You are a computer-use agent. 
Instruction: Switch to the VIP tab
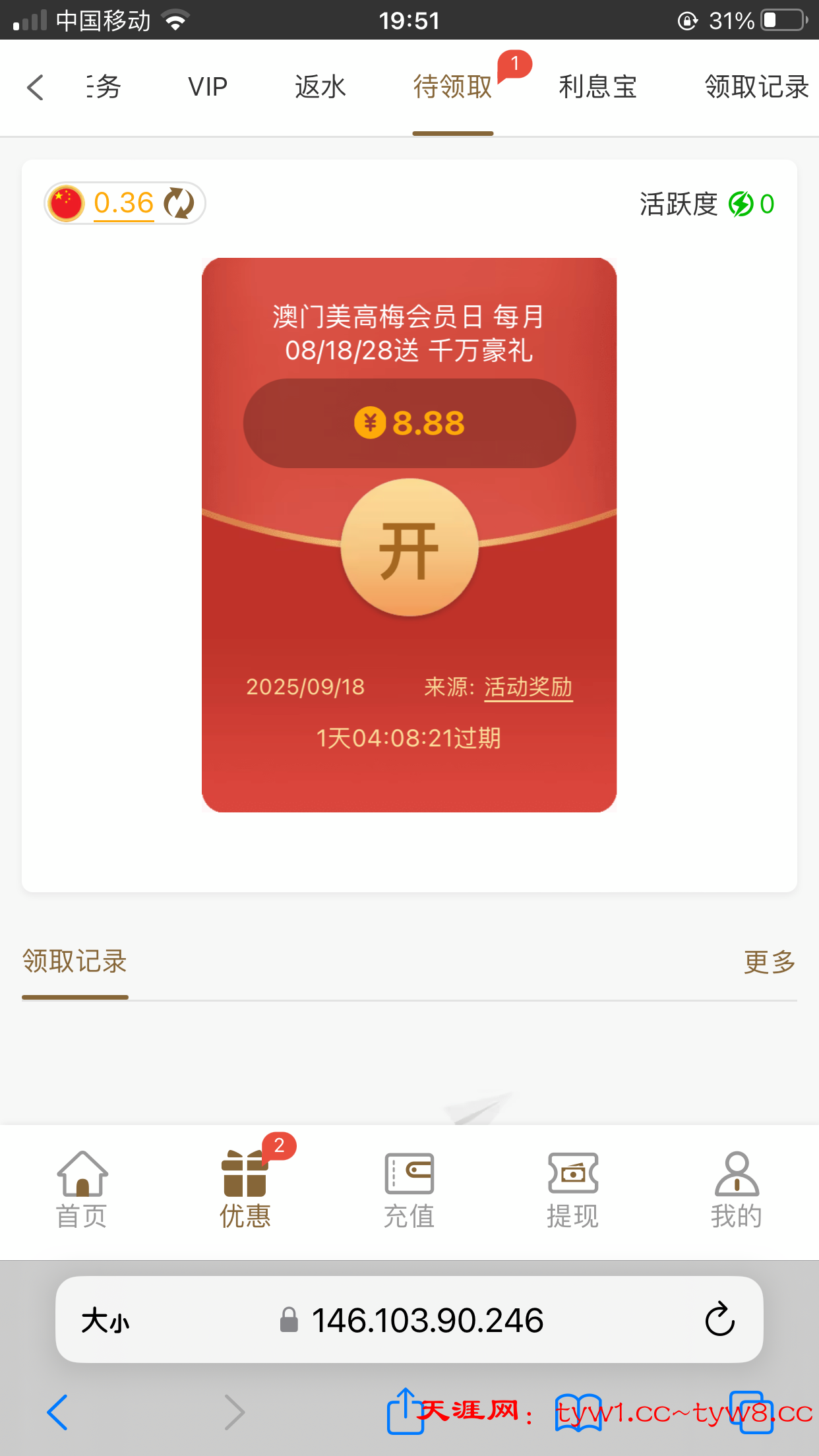coord(208,87)
